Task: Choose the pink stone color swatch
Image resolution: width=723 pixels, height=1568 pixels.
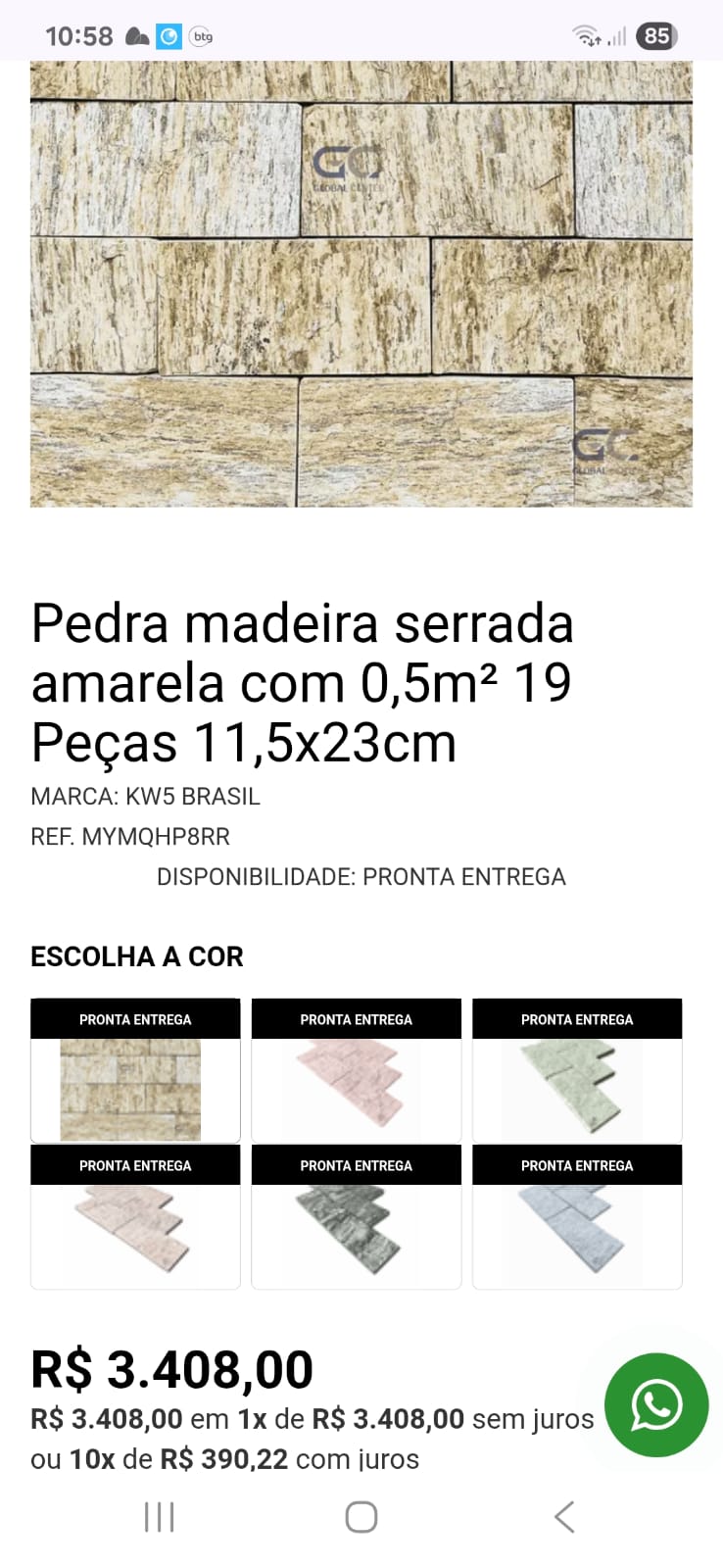Action: pyautogui.click(x=356, y=1088)
